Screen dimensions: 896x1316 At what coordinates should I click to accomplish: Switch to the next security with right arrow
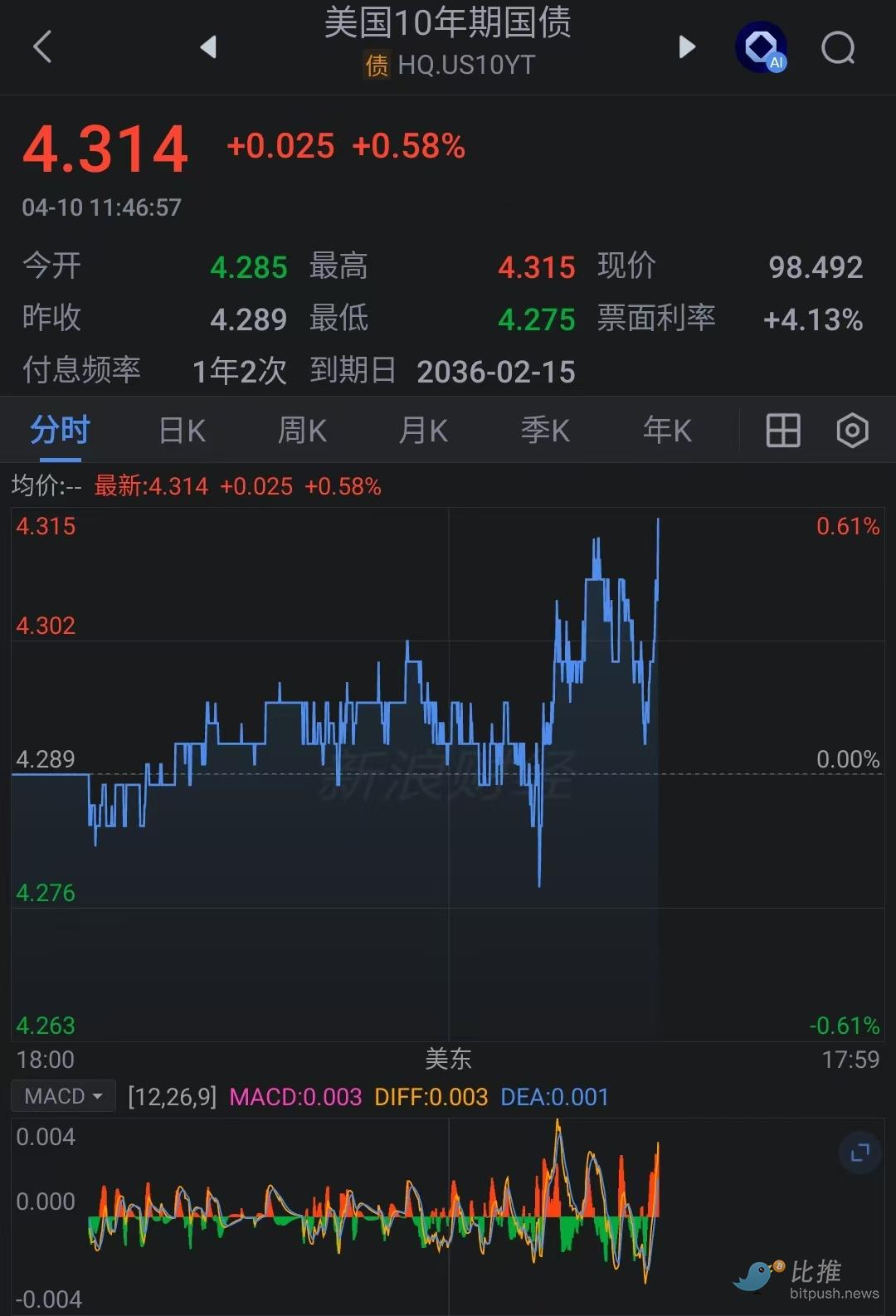686,47
